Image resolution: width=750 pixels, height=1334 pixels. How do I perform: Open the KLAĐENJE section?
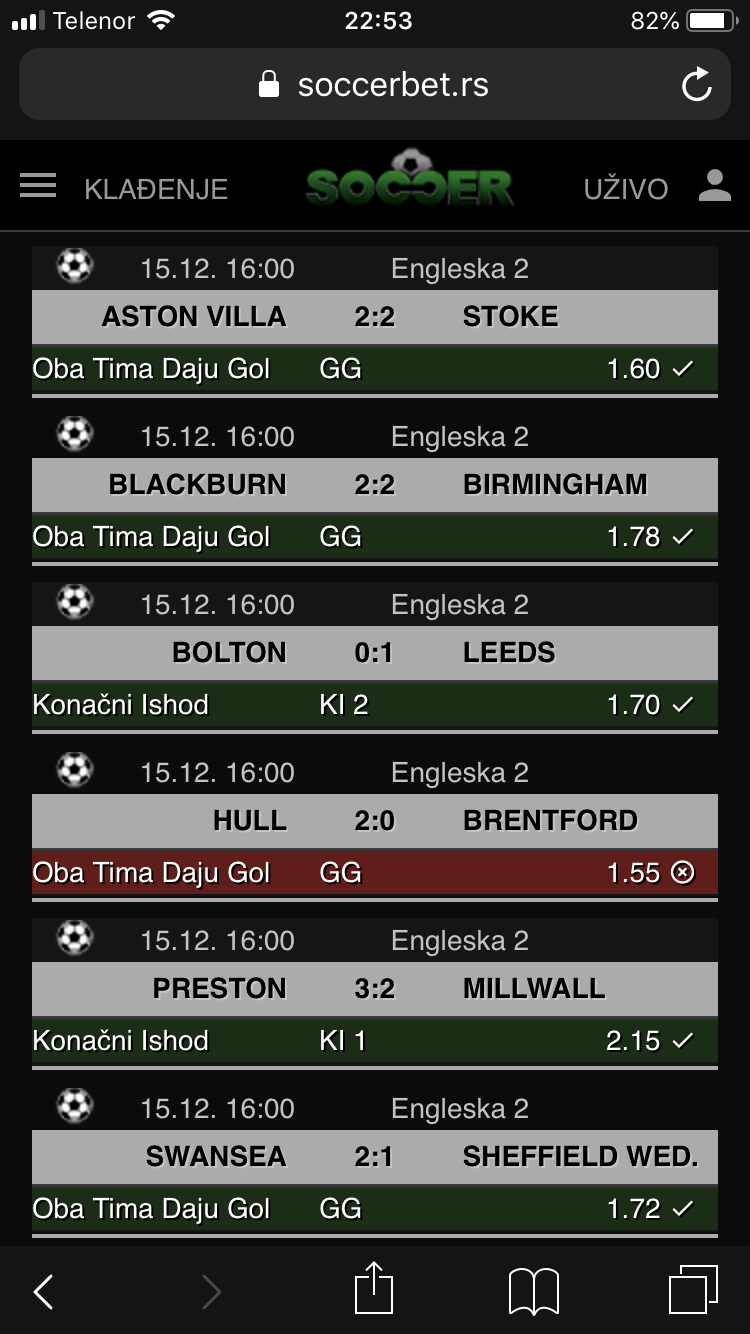pyautogui.click(x=156, y=189)
